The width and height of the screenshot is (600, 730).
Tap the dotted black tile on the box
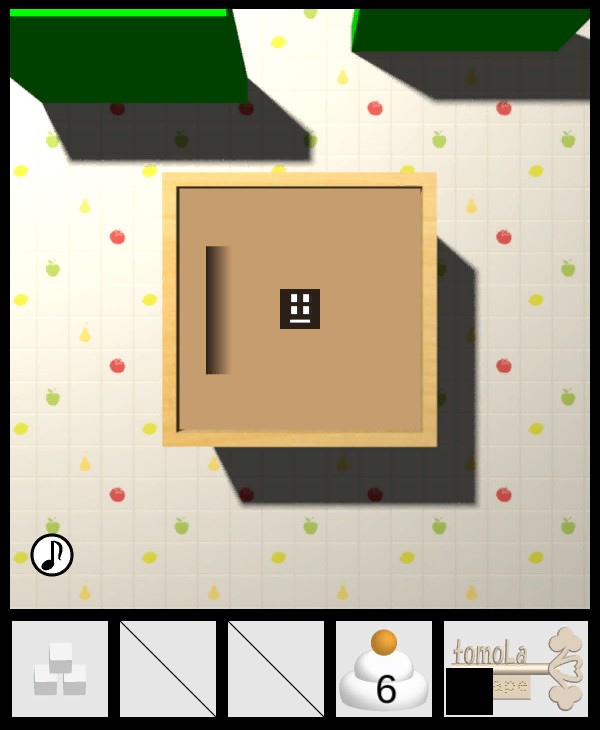pyautogui.click(x=300, y=309)
